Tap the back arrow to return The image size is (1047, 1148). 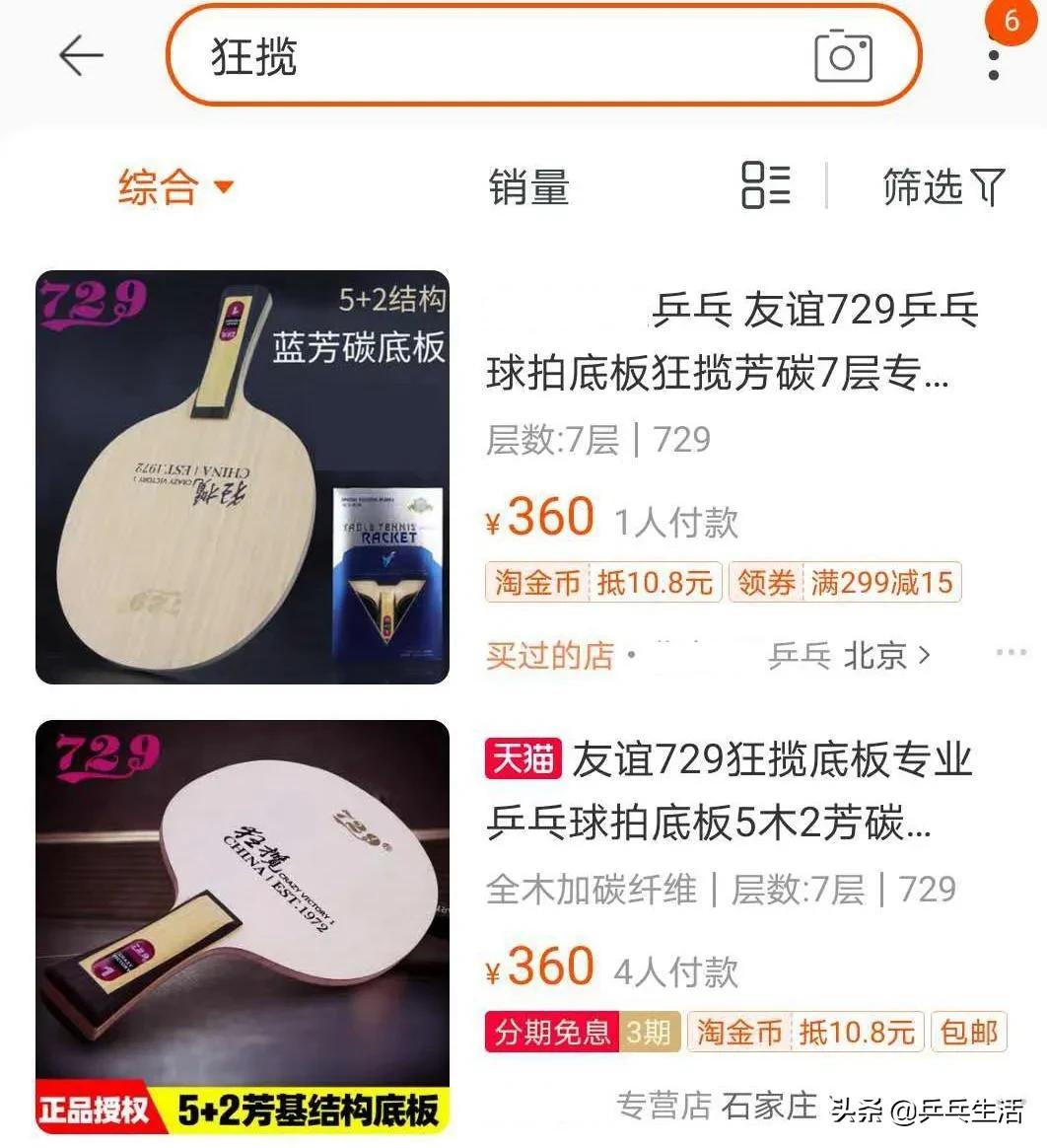coord(81,55)
